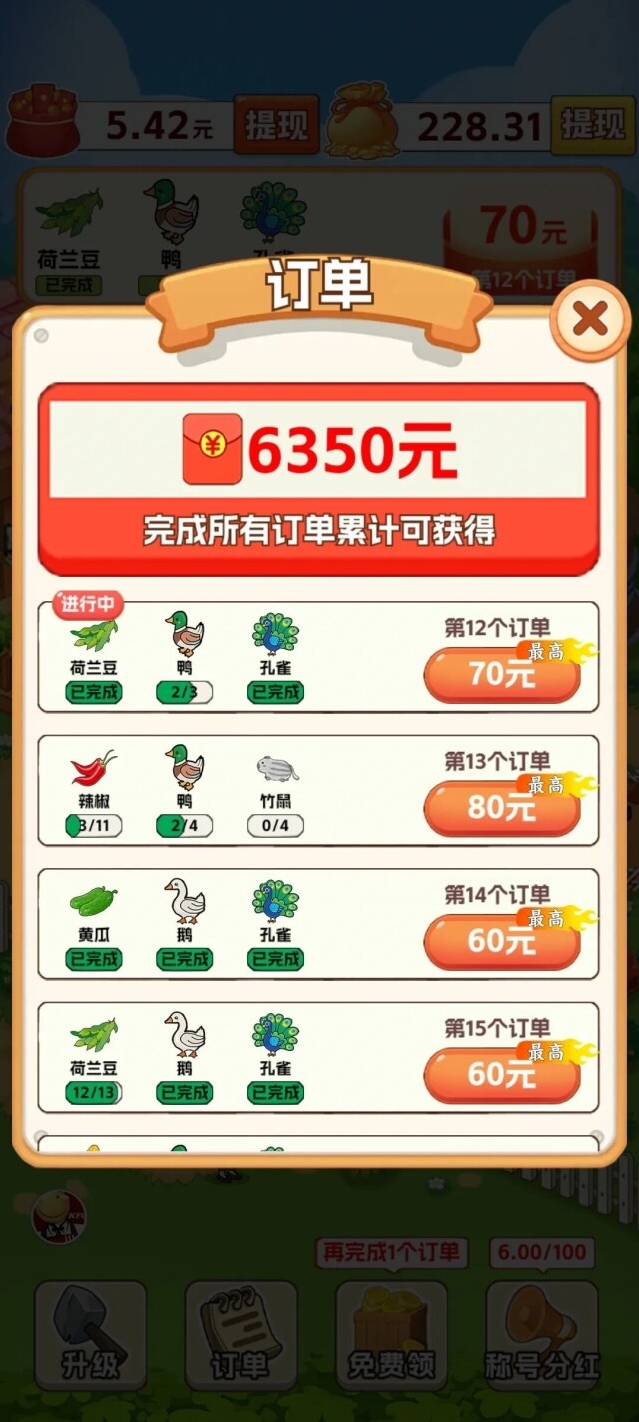Open the 称号分红 title dividends

[542, 1335]
